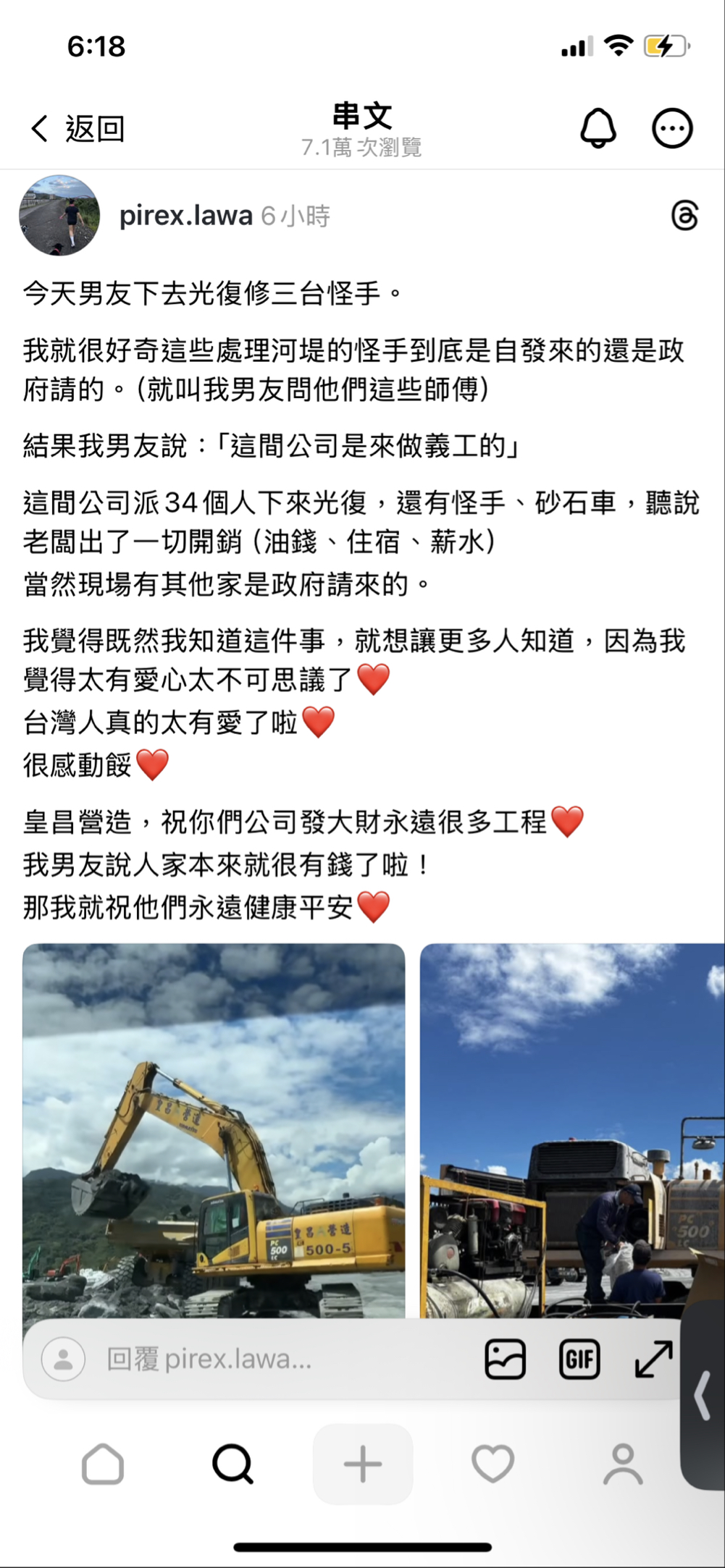Tap the pirex.lawa username
The height and width of the screenshot is (1568, 725).
pyautogui.click(x=185, y=216)
